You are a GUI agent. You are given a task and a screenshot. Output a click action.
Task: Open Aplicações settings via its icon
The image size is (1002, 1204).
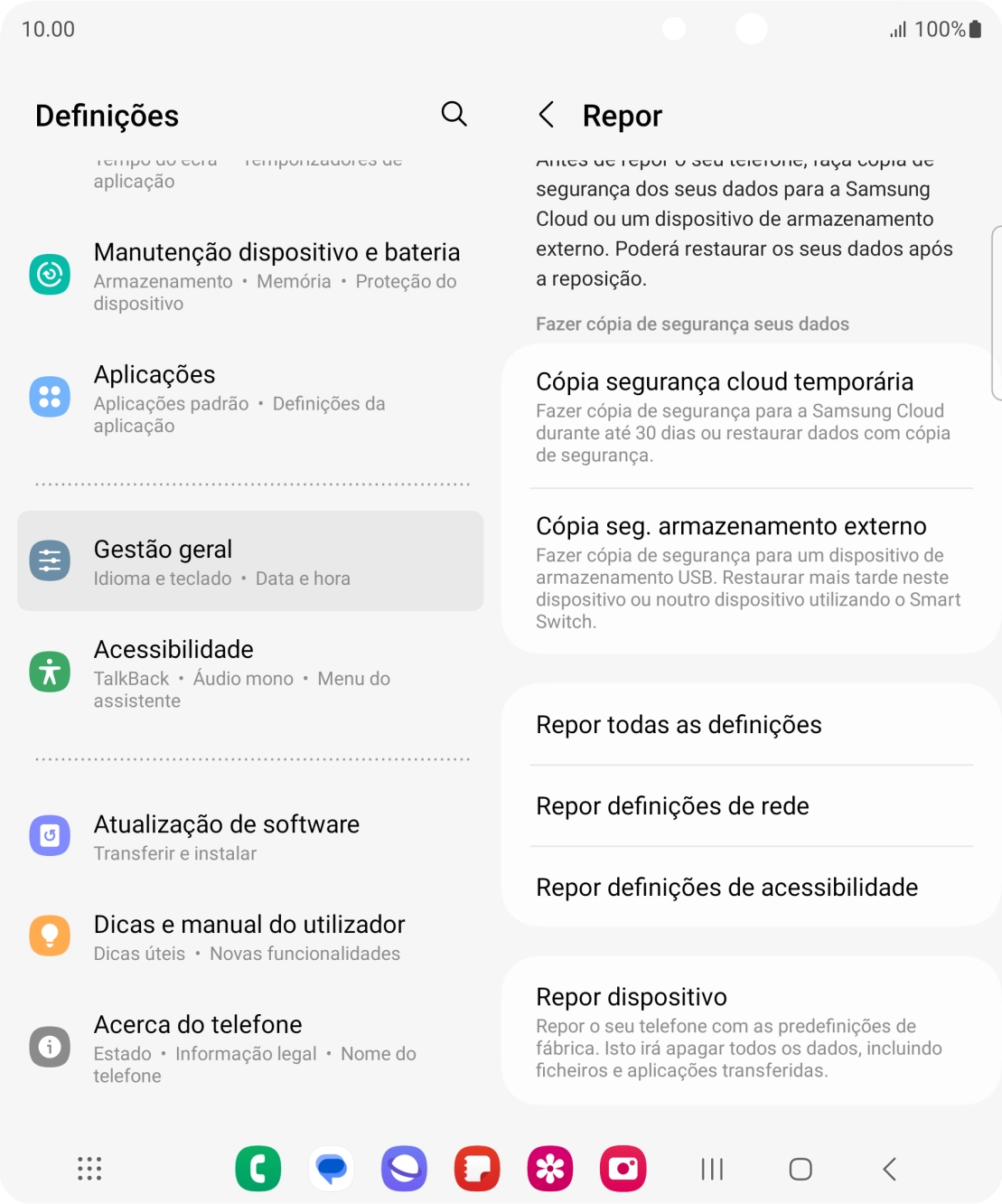(x=50, y=396)
